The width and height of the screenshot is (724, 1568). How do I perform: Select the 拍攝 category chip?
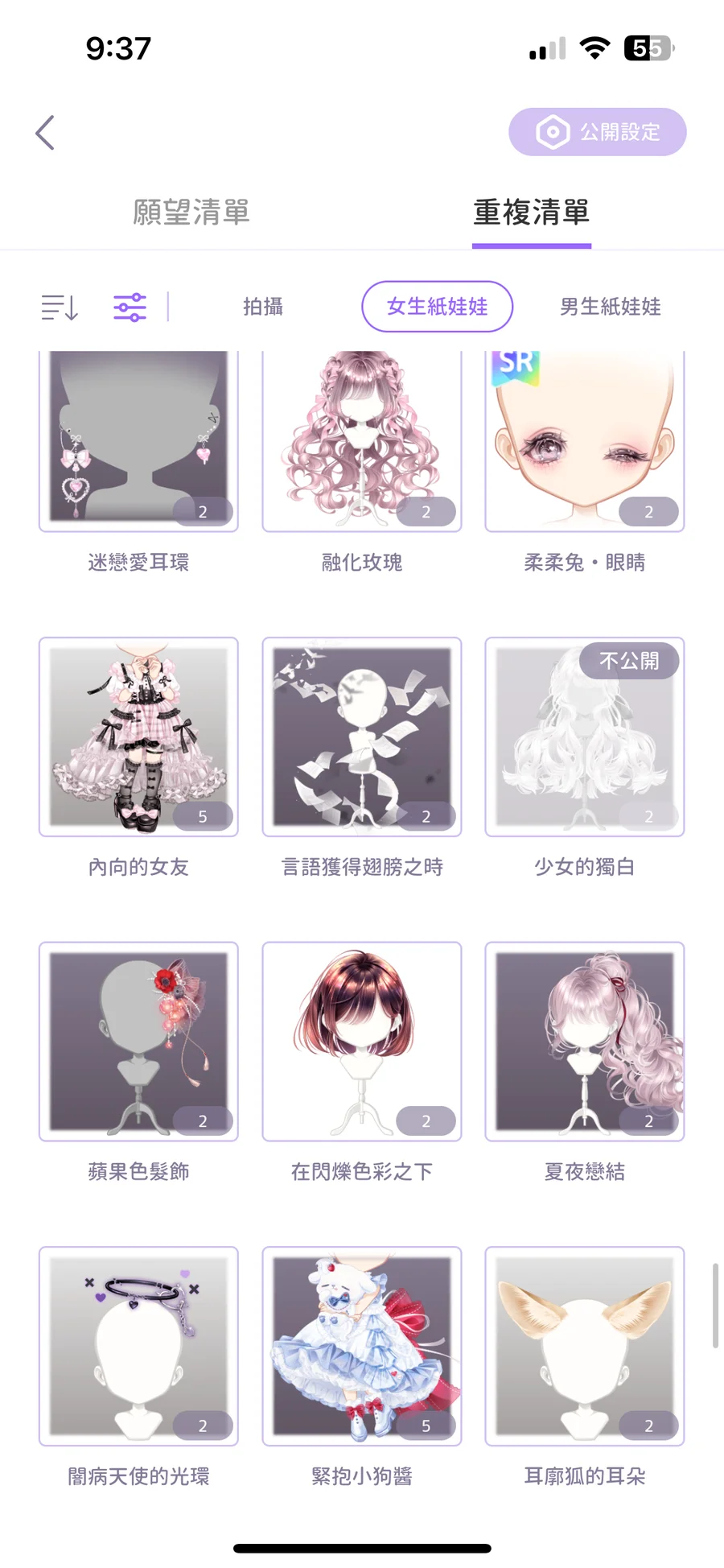(x=263, y=307)
